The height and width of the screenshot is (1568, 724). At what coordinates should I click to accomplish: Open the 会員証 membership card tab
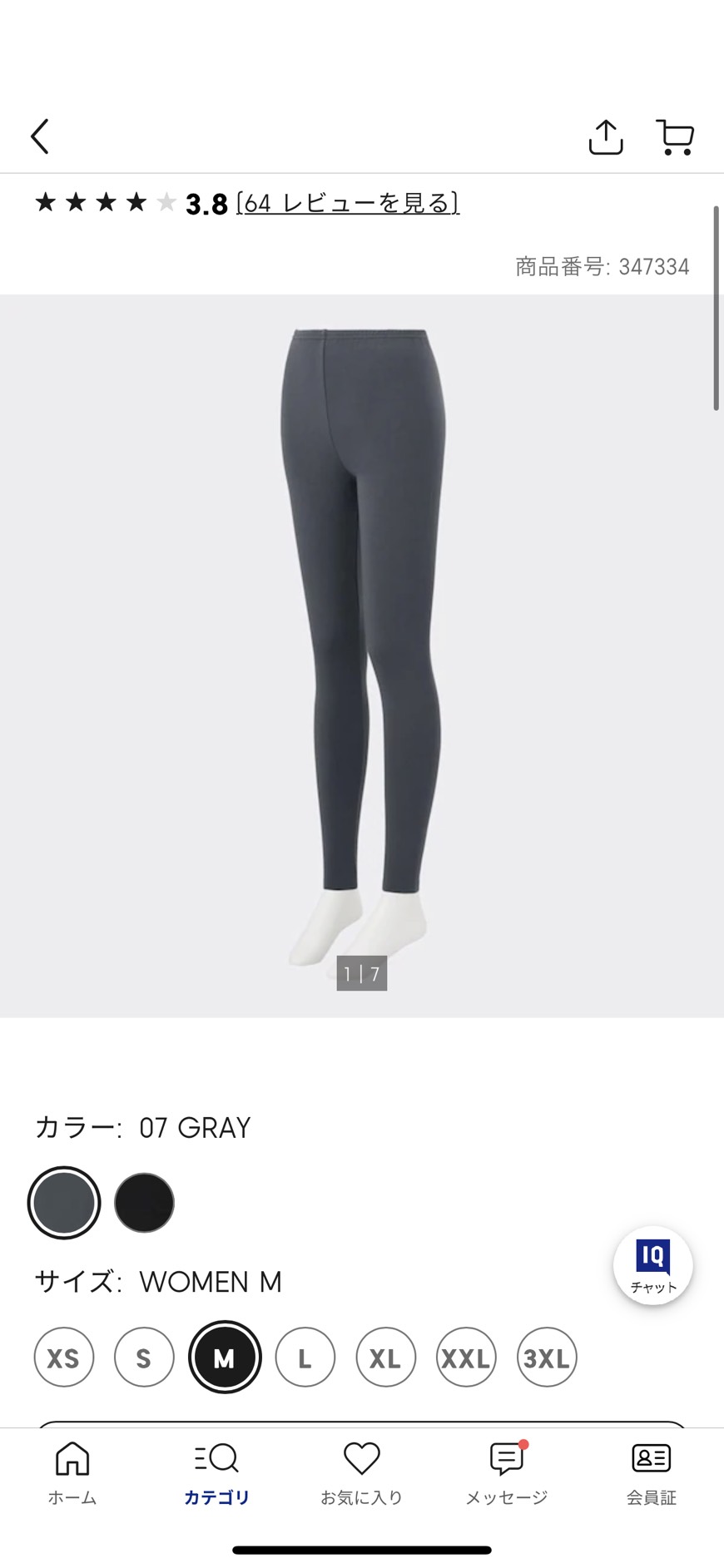652,1473
